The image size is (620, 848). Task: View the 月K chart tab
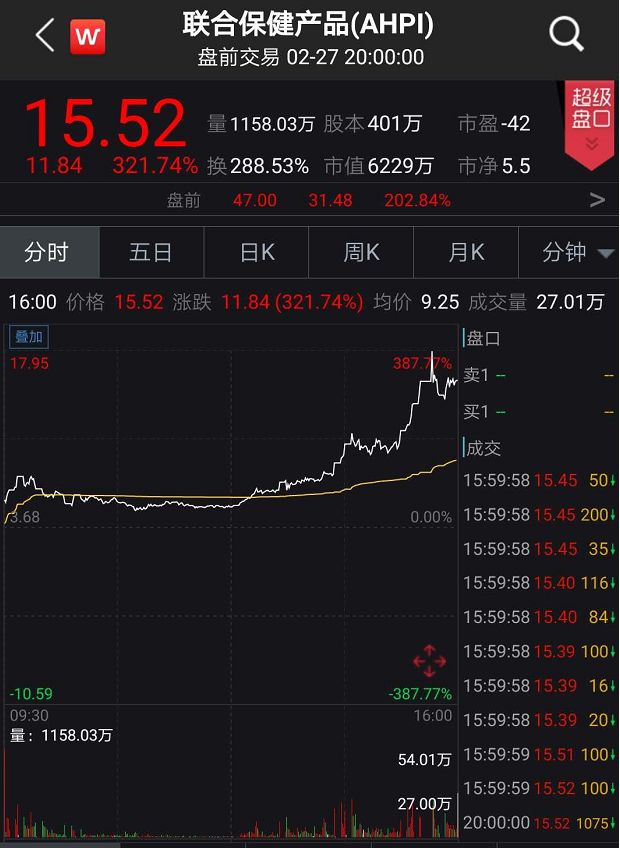pyautogui.click(x=465, y=253)
